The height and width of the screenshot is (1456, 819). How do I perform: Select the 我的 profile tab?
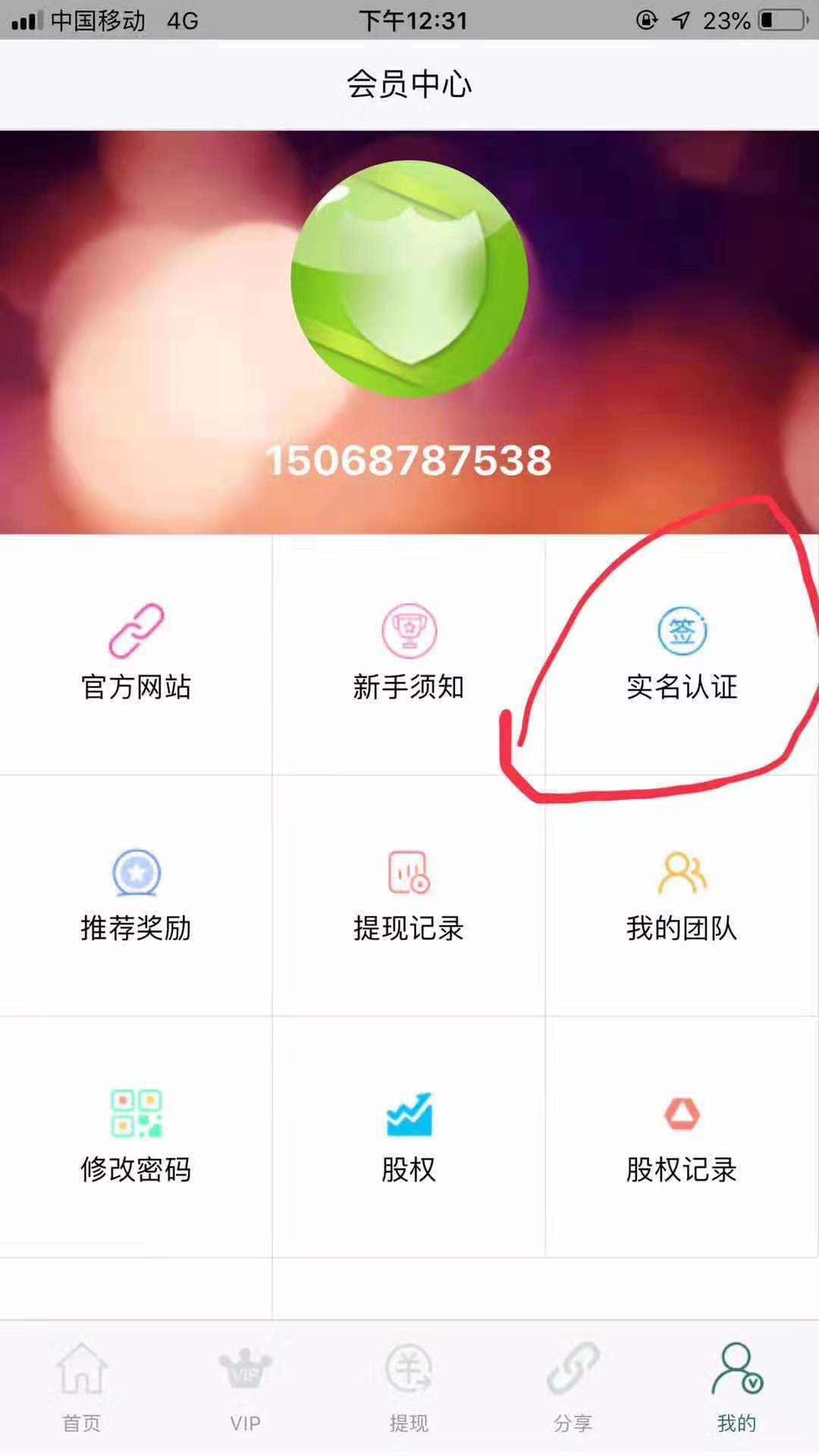(736, 1388)
